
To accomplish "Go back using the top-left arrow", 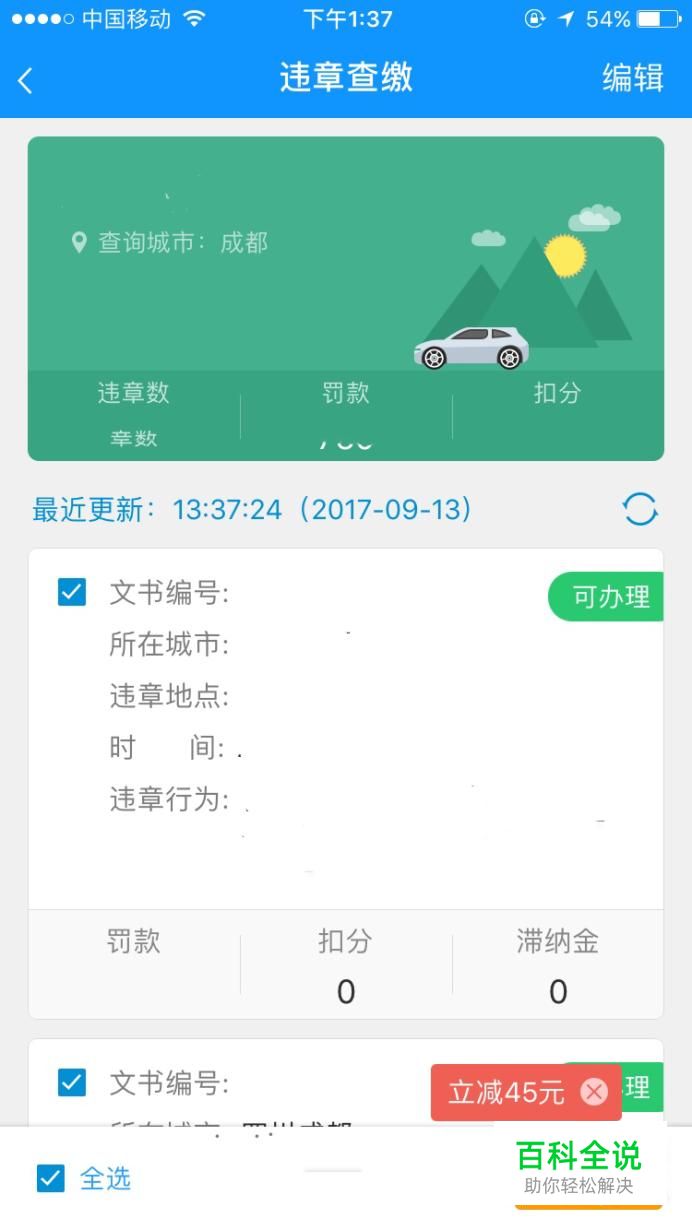I will coord(26,81).
